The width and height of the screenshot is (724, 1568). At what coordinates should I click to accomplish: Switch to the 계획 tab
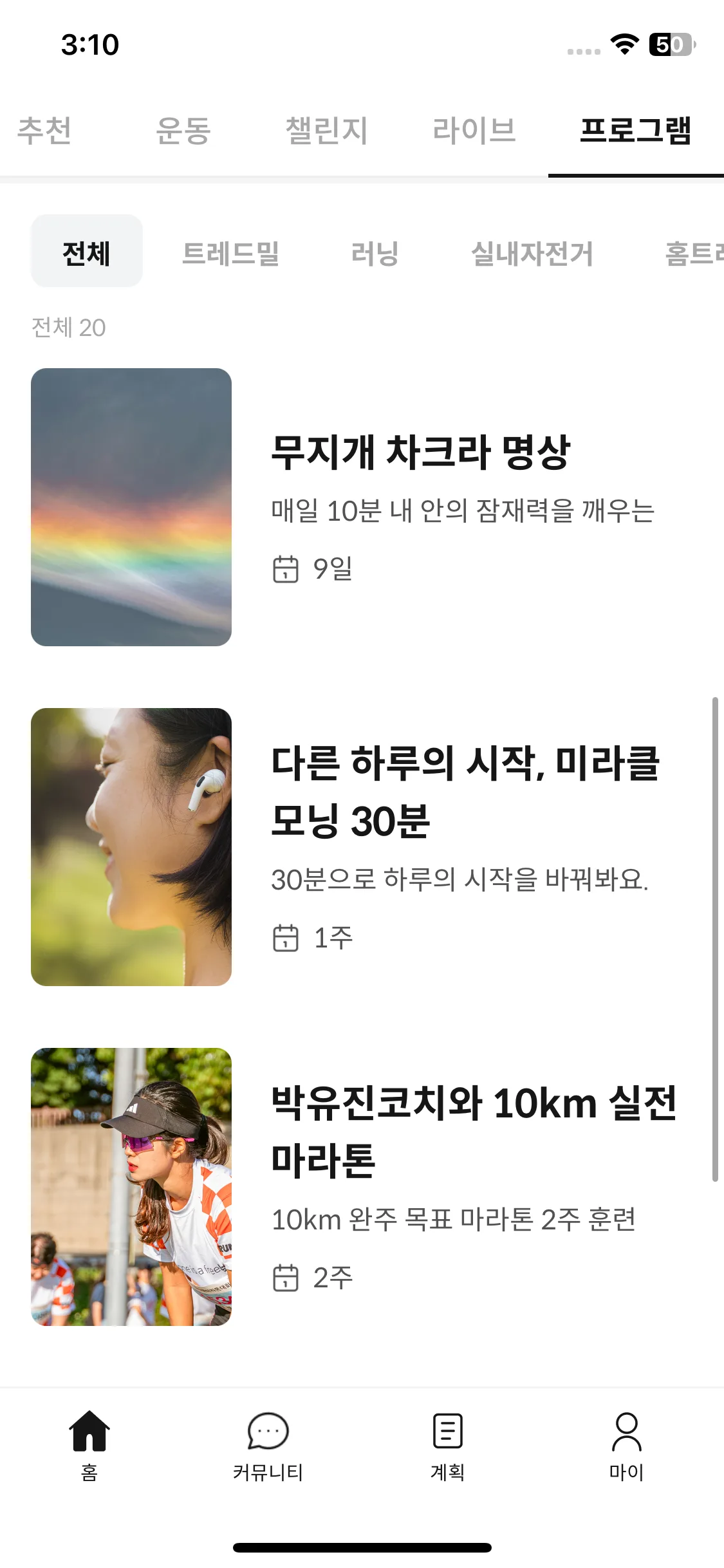[x=447, y=1442]
